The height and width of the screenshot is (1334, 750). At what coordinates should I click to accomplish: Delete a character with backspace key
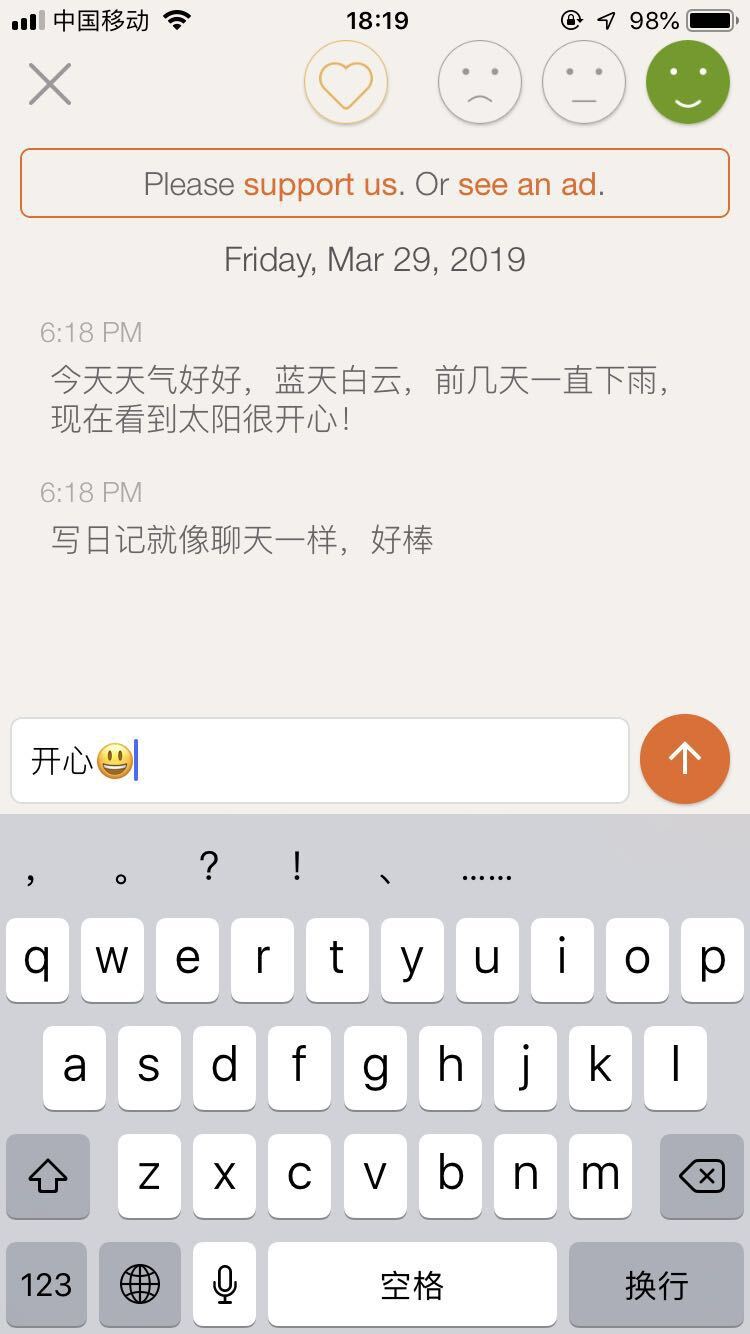[x=702, y=1176]
